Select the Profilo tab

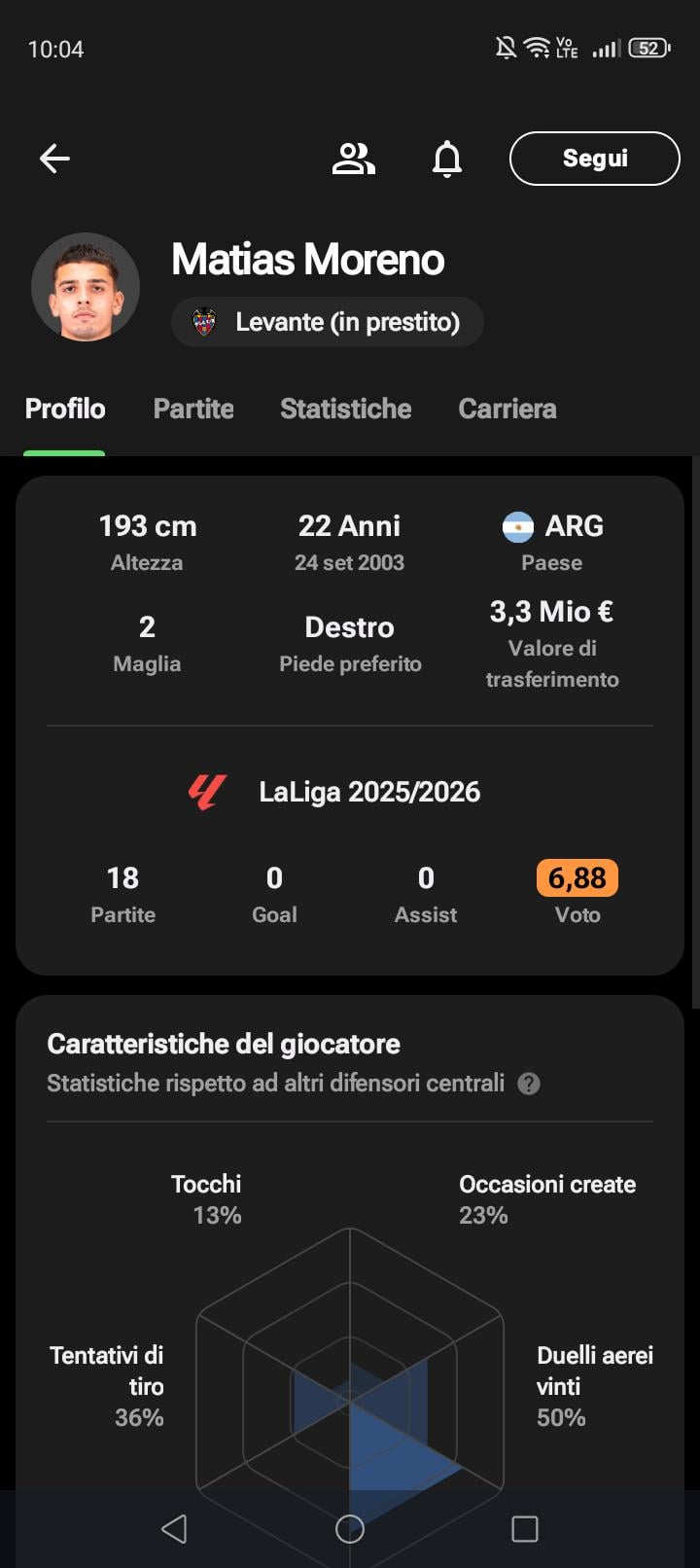(x=65, y=409)
